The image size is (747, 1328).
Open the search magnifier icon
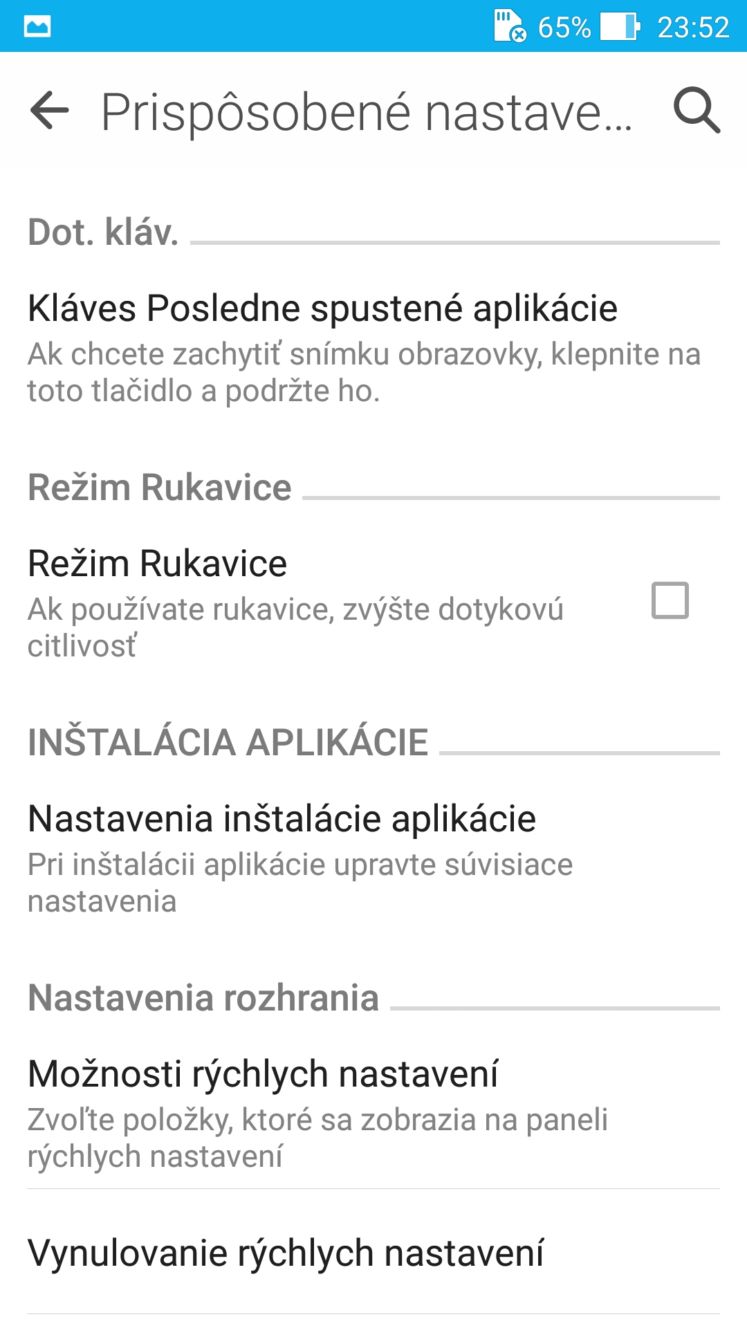pos(696,111)
